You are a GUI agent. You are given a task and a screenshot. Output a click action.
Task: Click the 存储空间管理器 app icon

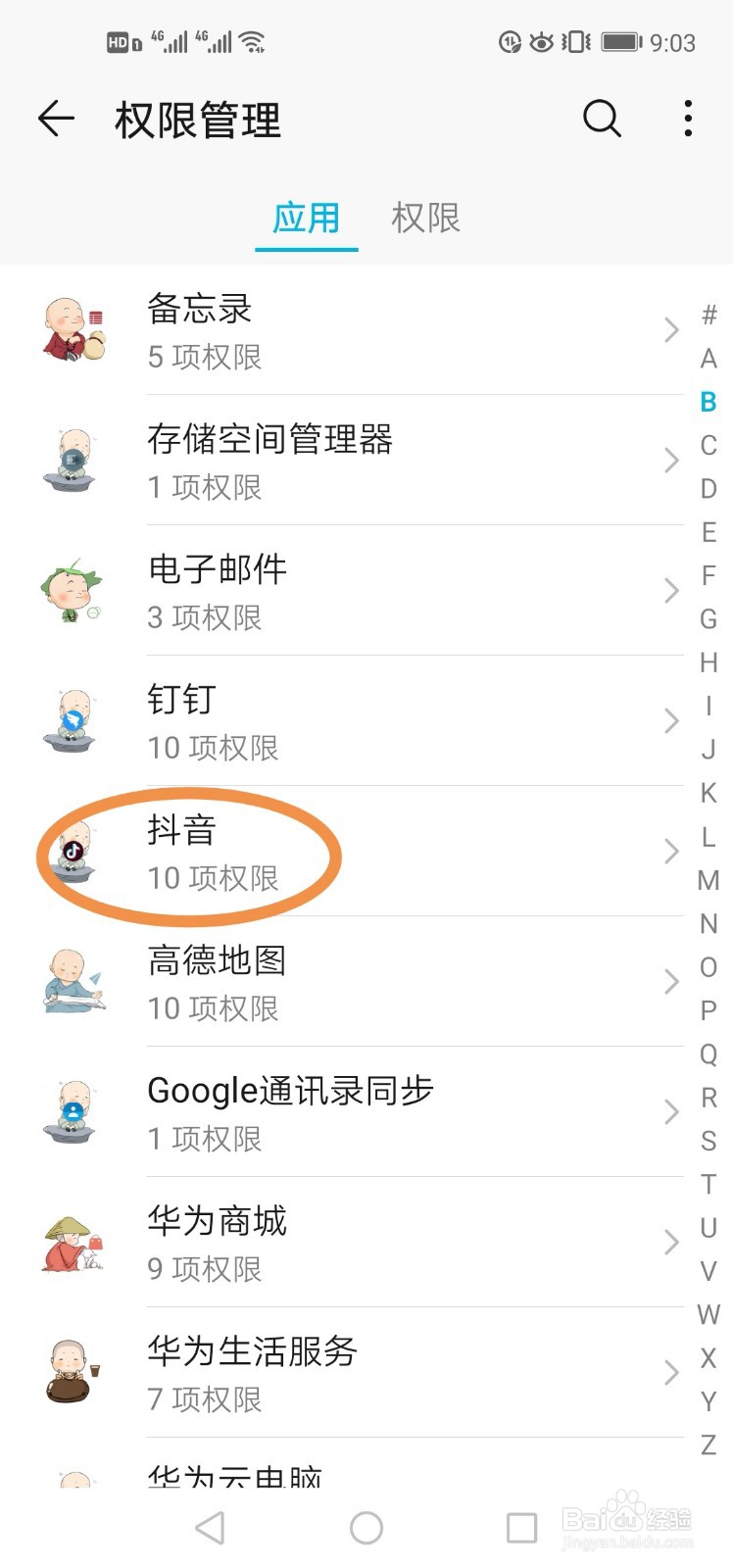[x=72, y=461]
